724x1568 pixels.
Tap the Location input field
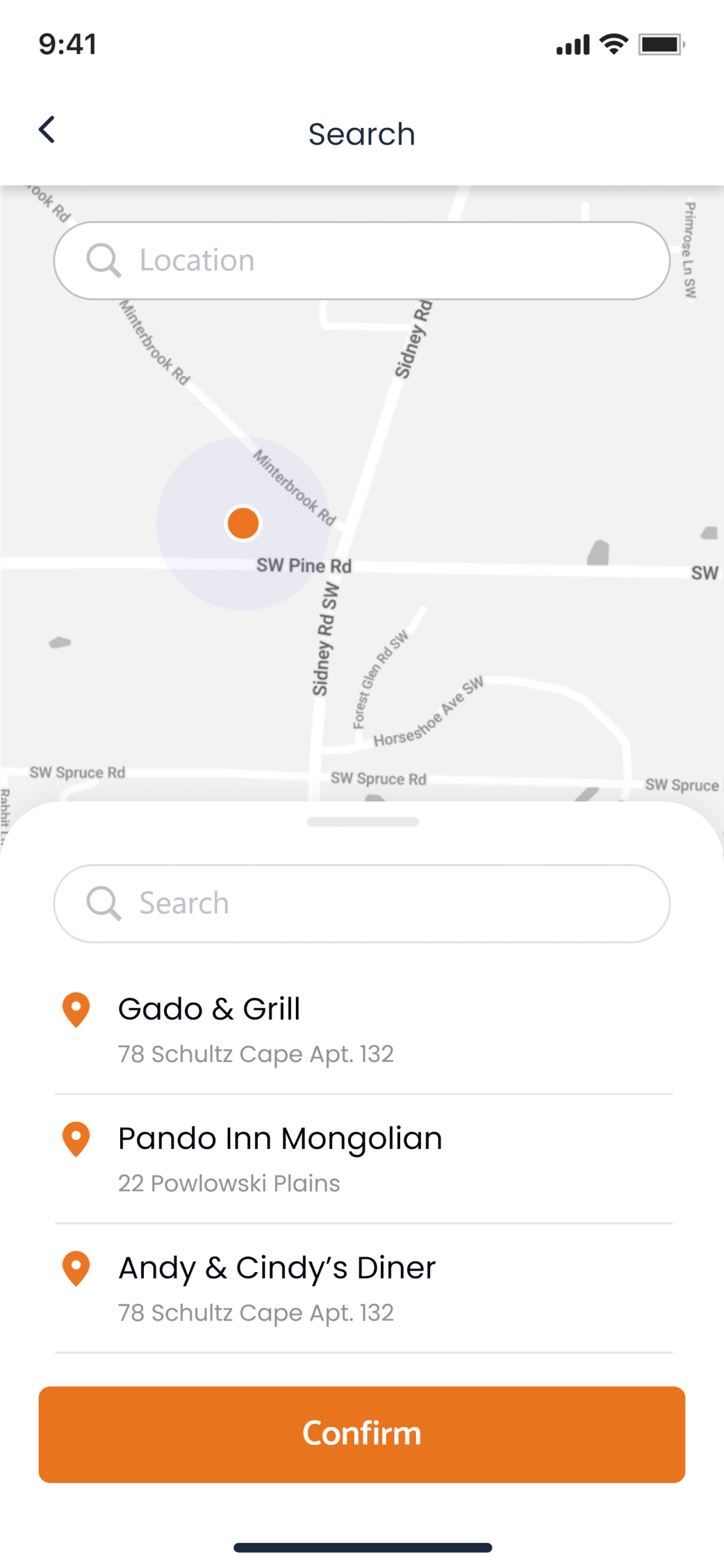pyautogui.click(x=361, y=260)
